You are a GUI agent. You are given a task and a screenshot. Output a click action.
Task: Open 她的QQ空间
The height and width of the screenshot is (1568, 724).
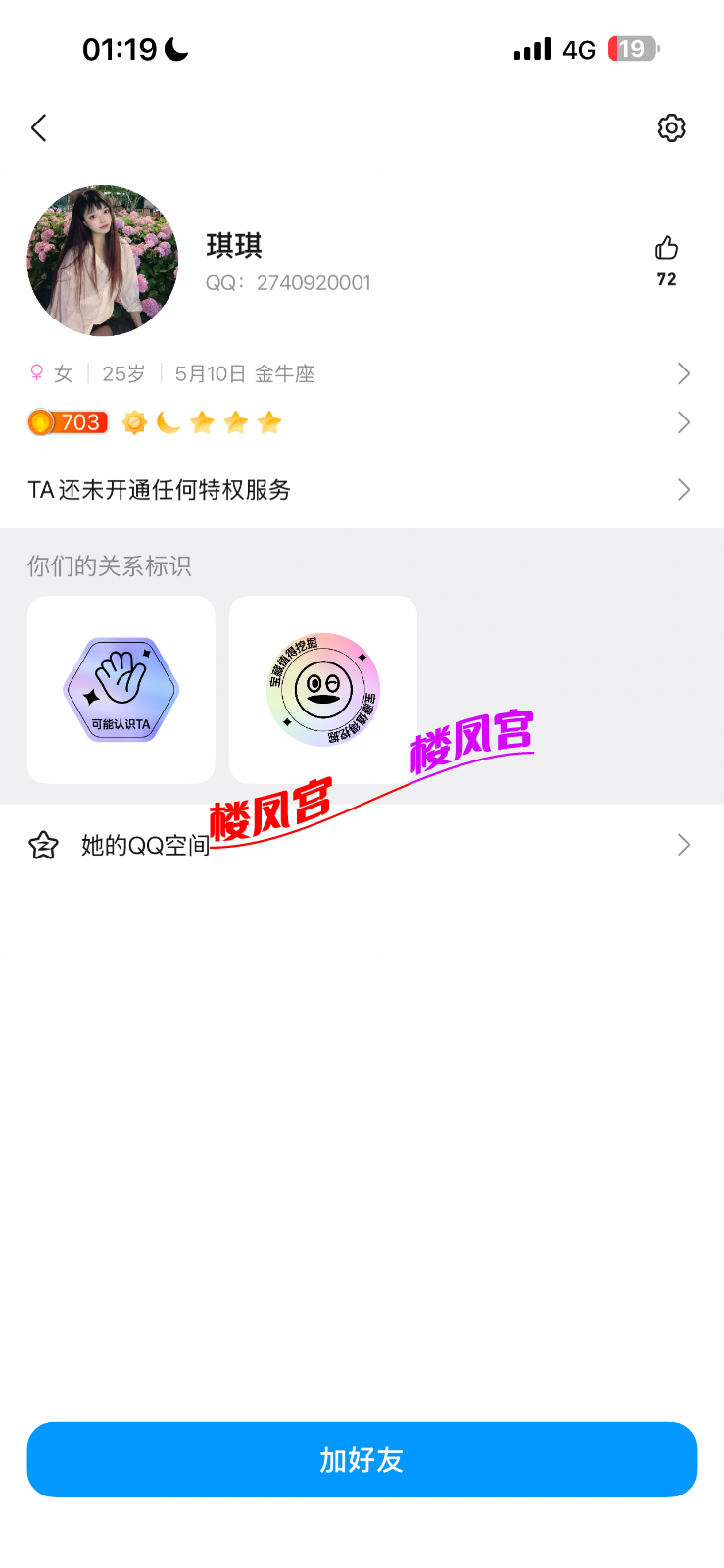pos(362,845)
